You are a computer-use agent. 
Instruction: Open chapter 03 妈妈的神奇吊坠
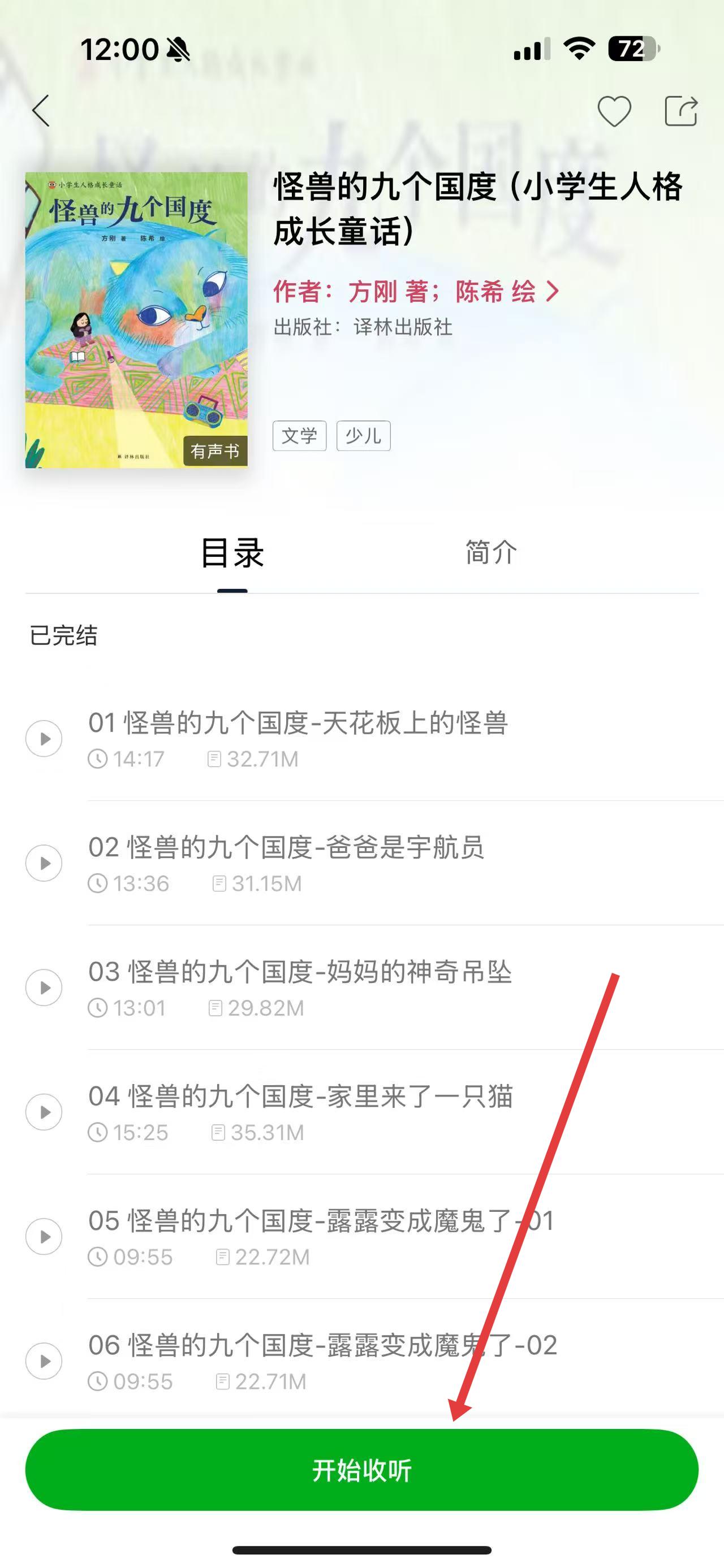click(x=300, y=972)
